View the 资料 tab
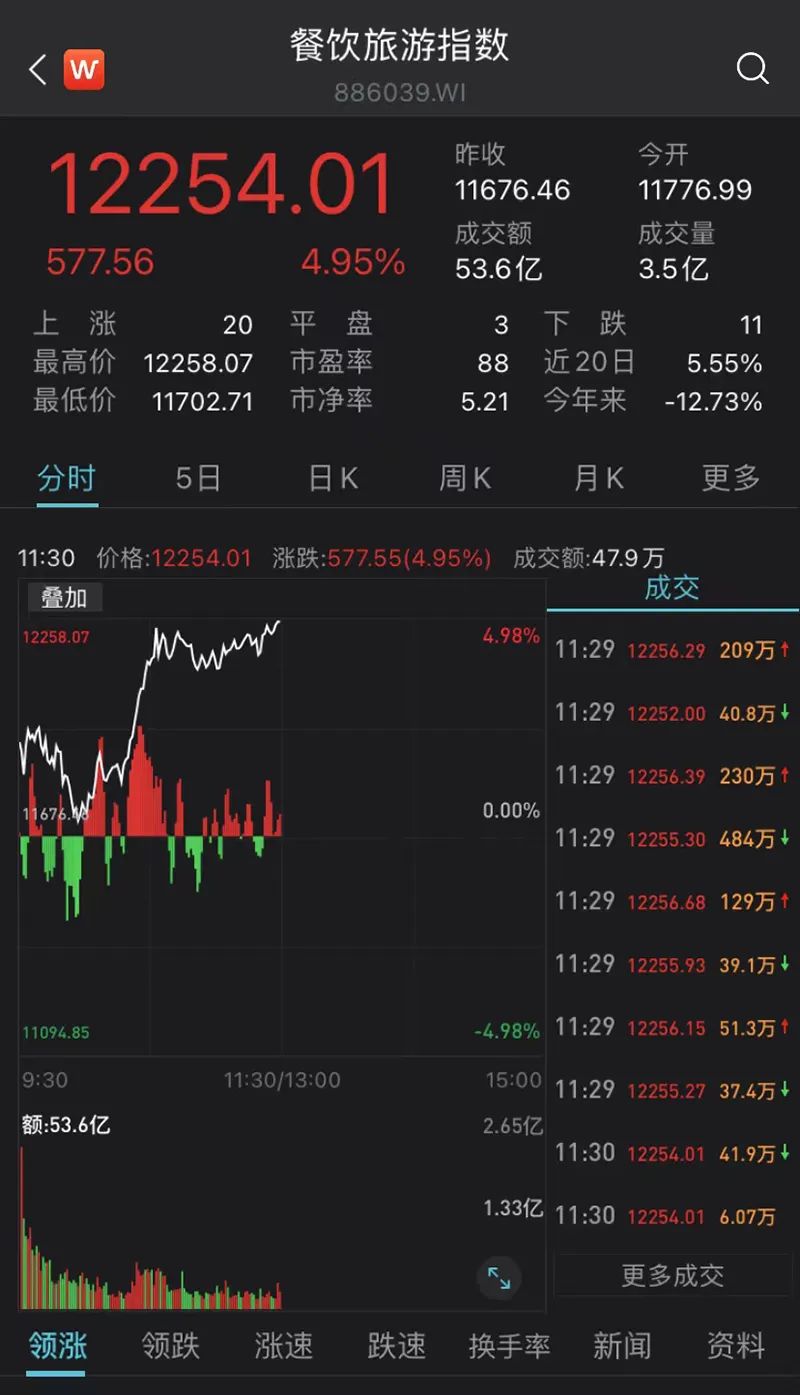This screenshot has height=1395, width=800. pos(736,1346)
